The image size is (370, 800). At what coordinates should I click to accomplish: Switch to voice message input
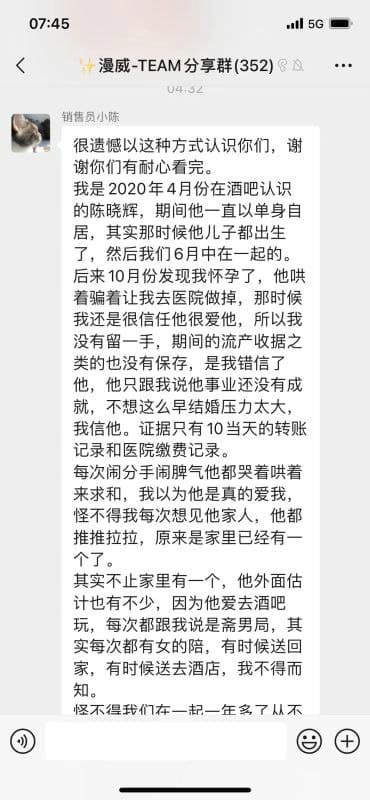point(22,741)
